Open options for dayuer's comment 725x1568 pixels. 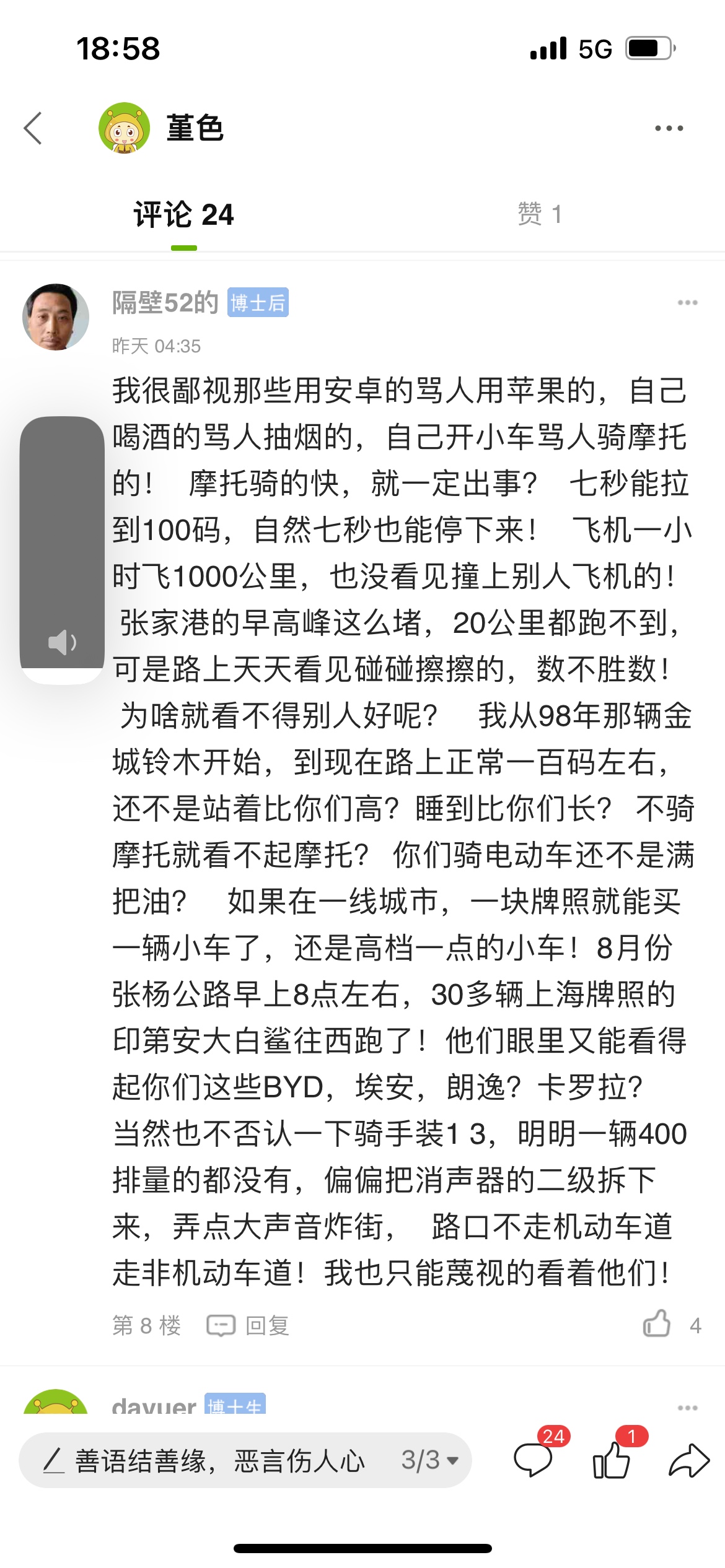pos(687,1408)
